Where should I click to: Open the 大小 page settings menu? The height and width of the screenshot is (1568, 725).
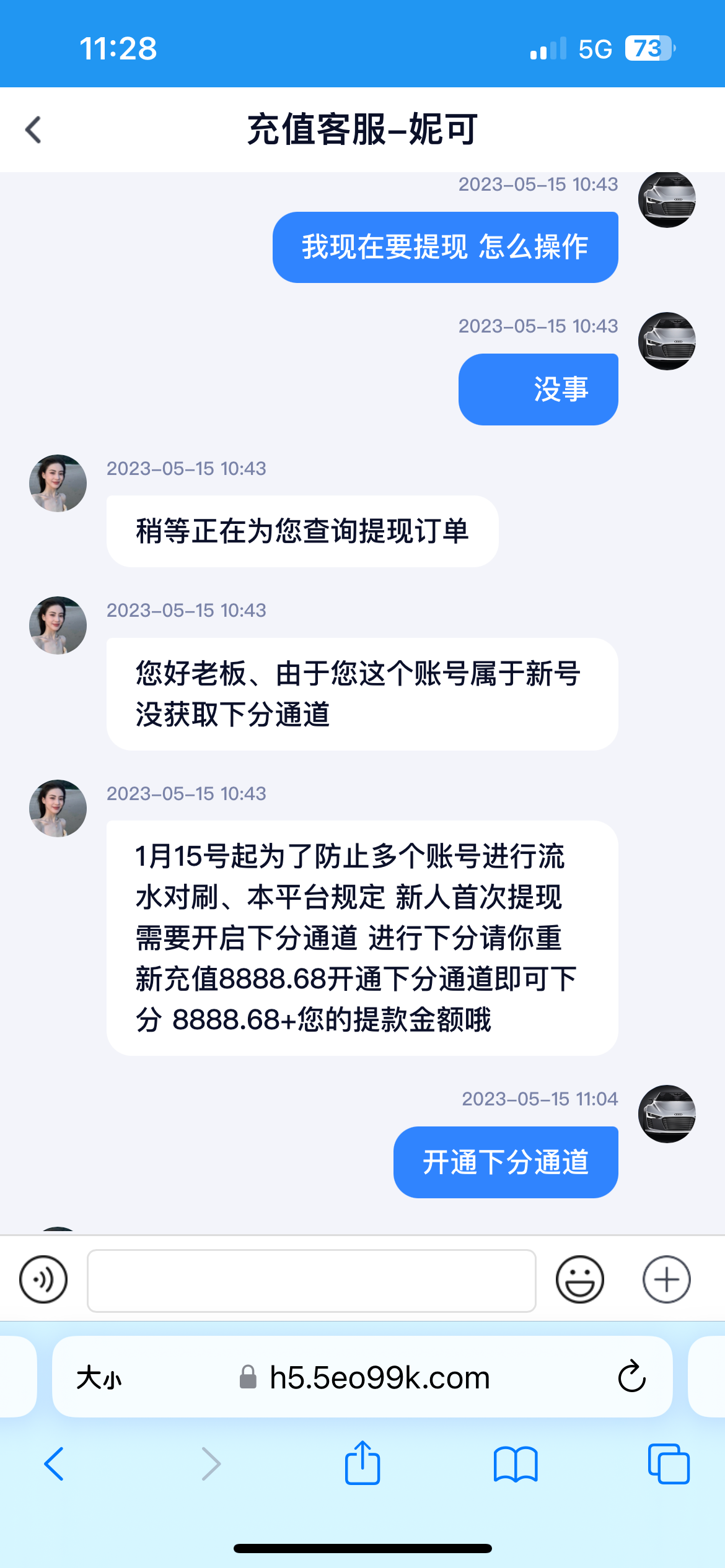(x=99, y=1379)
